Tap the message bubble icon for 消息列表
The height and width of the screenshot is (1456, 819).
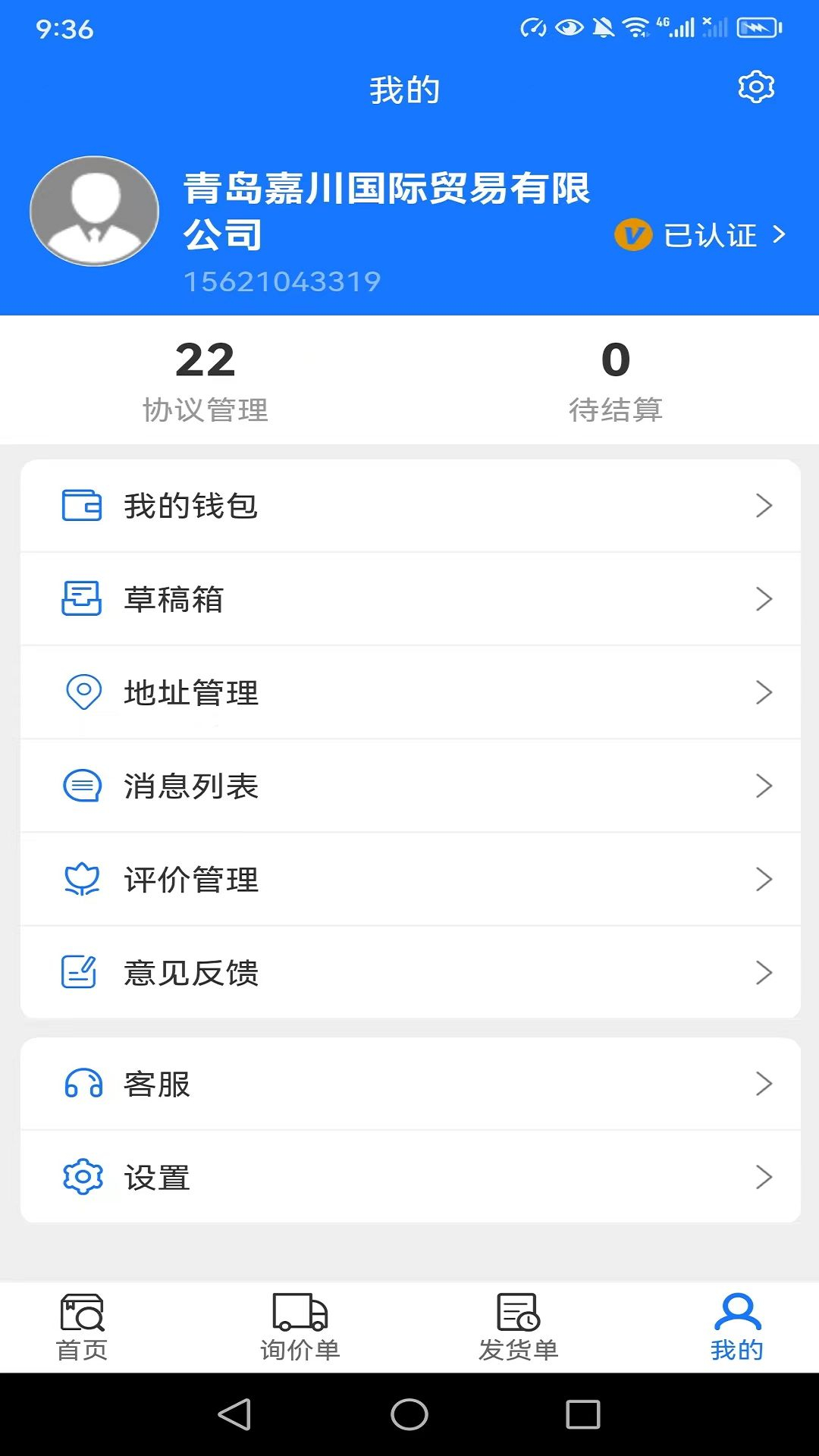pos(81,786)
